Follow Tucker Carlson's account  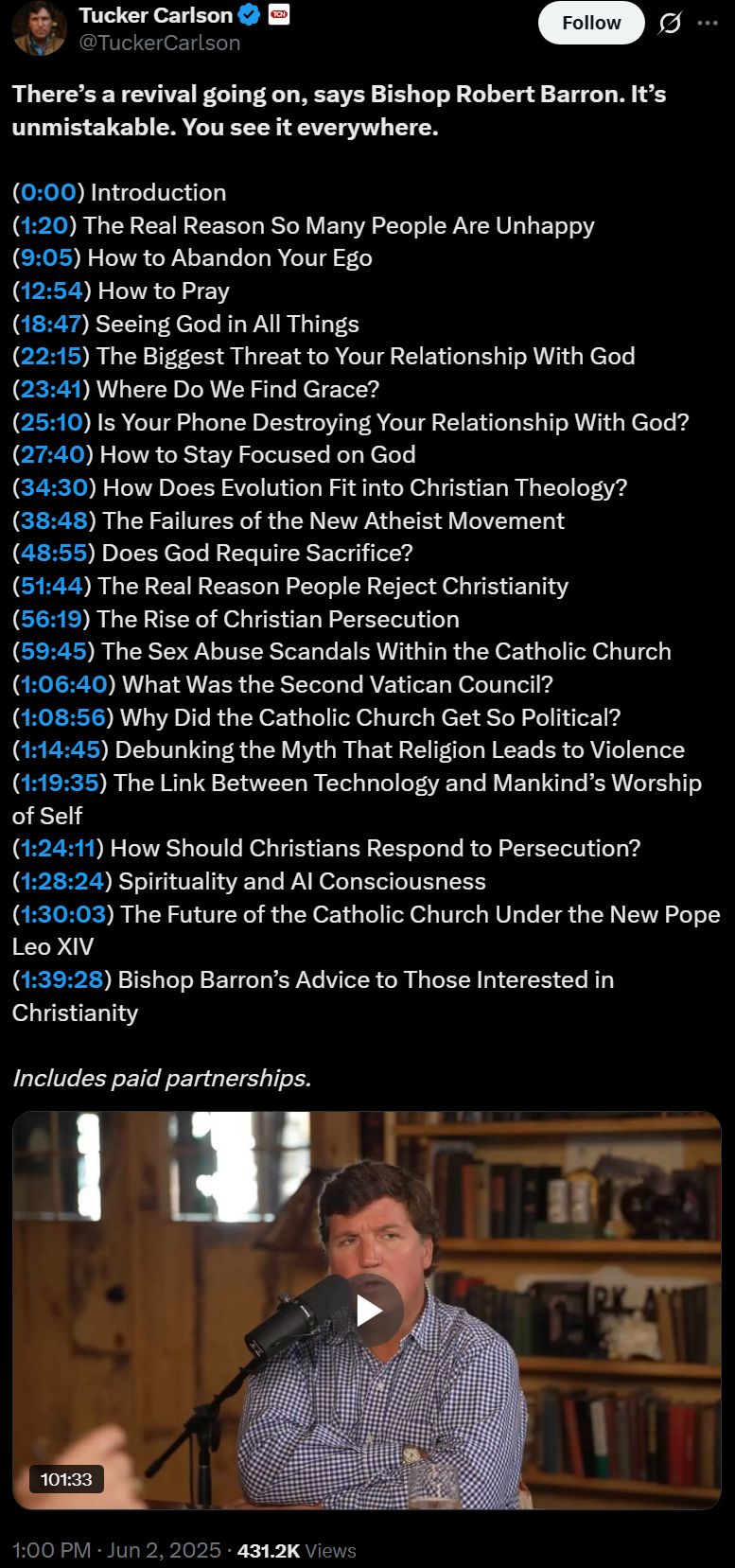591,23
